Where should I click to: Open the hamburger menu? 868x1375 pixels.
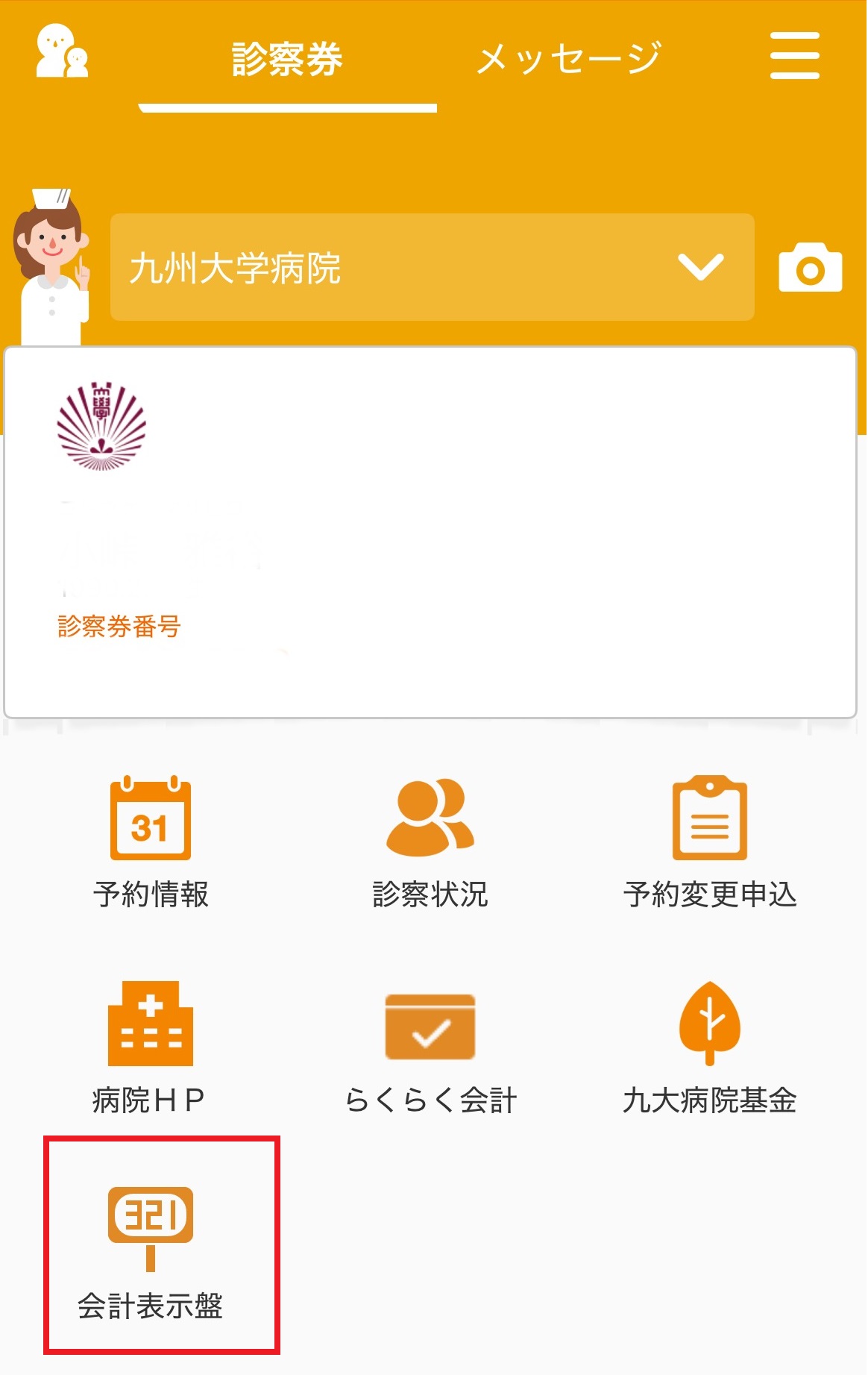click(794, 55)
